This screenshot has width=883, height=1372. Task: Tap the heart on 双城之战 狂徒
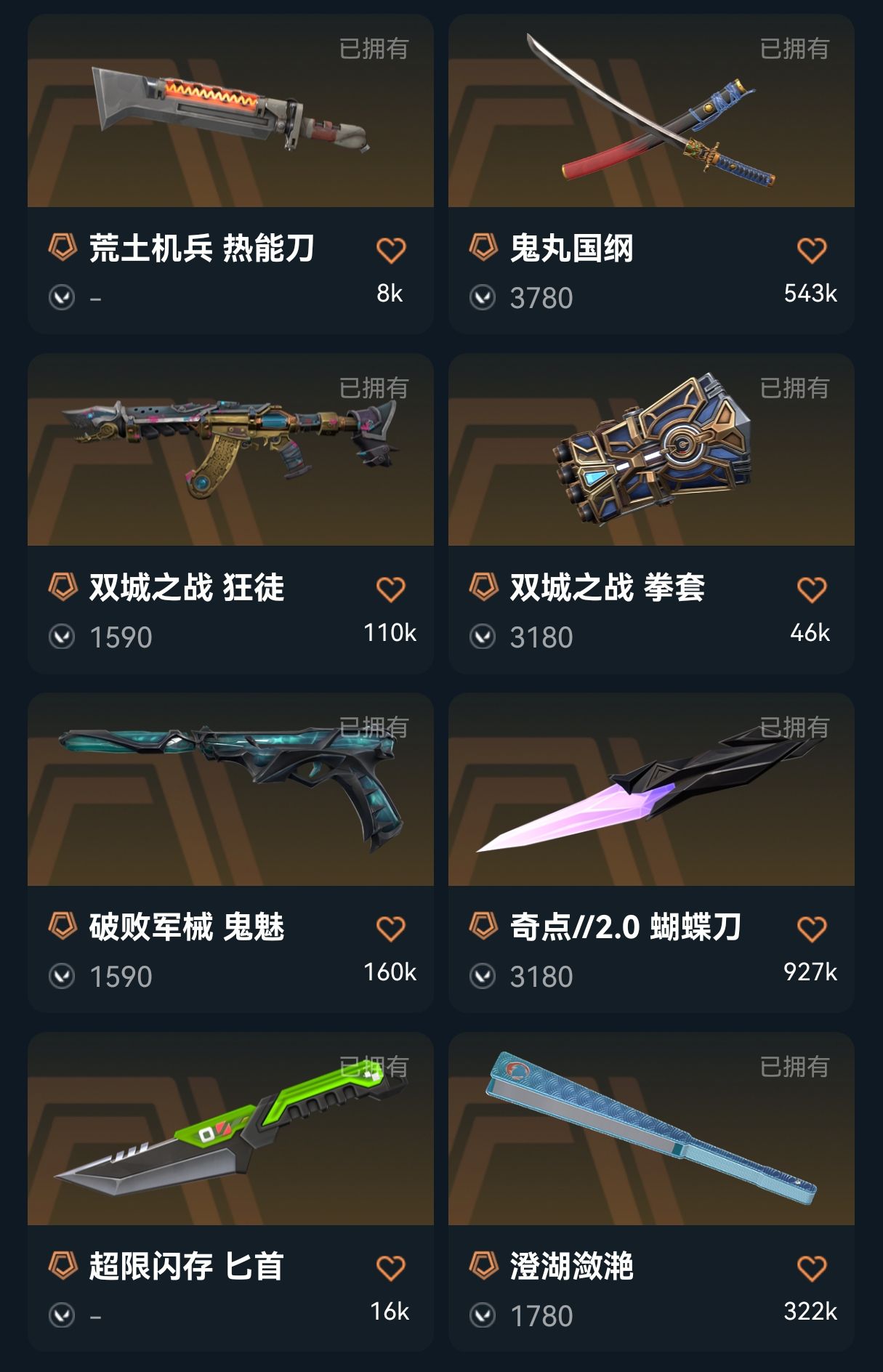pos(390,589)
